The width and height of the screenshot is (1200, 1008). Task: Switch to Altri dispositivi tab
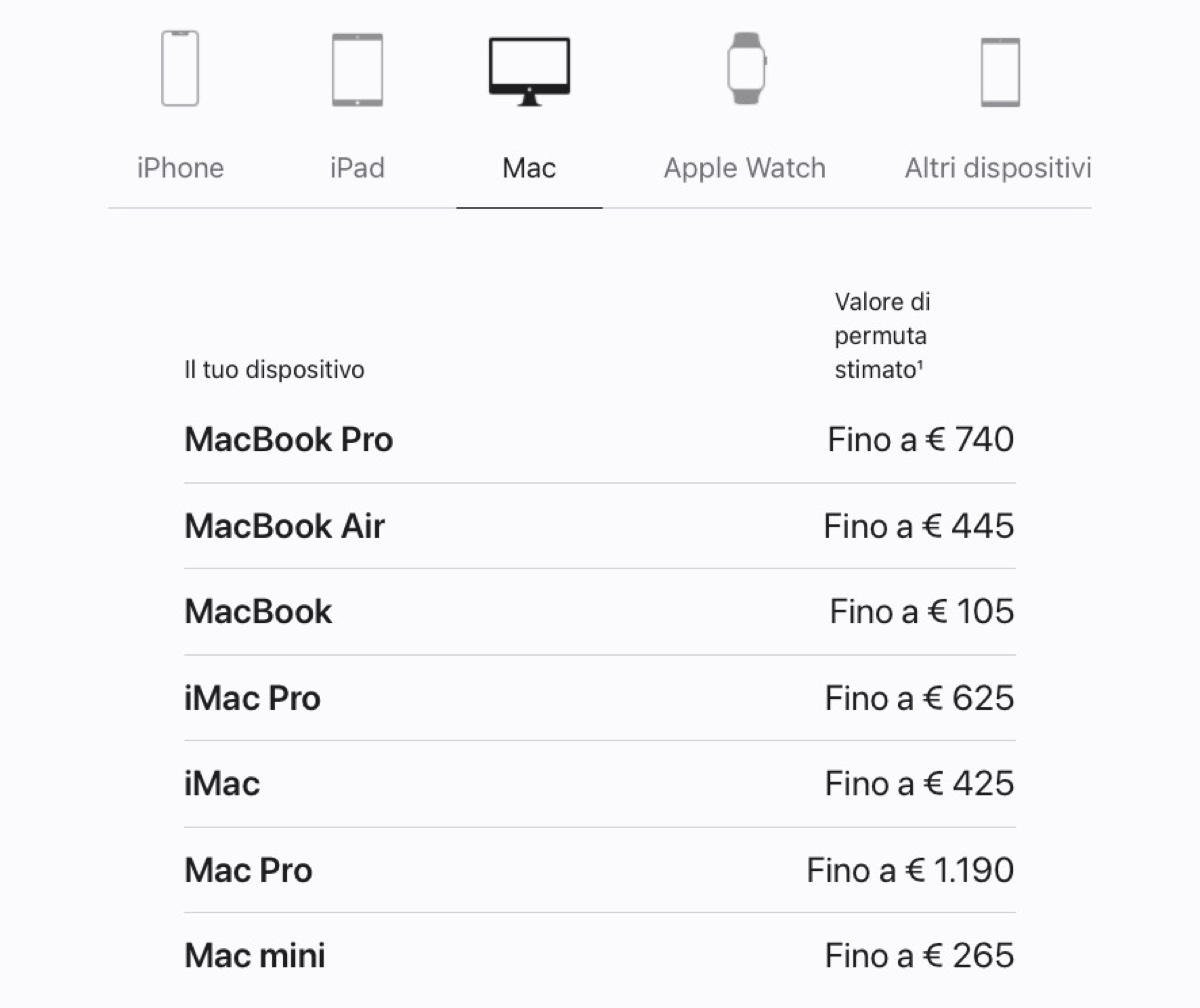tap(998, 166)
